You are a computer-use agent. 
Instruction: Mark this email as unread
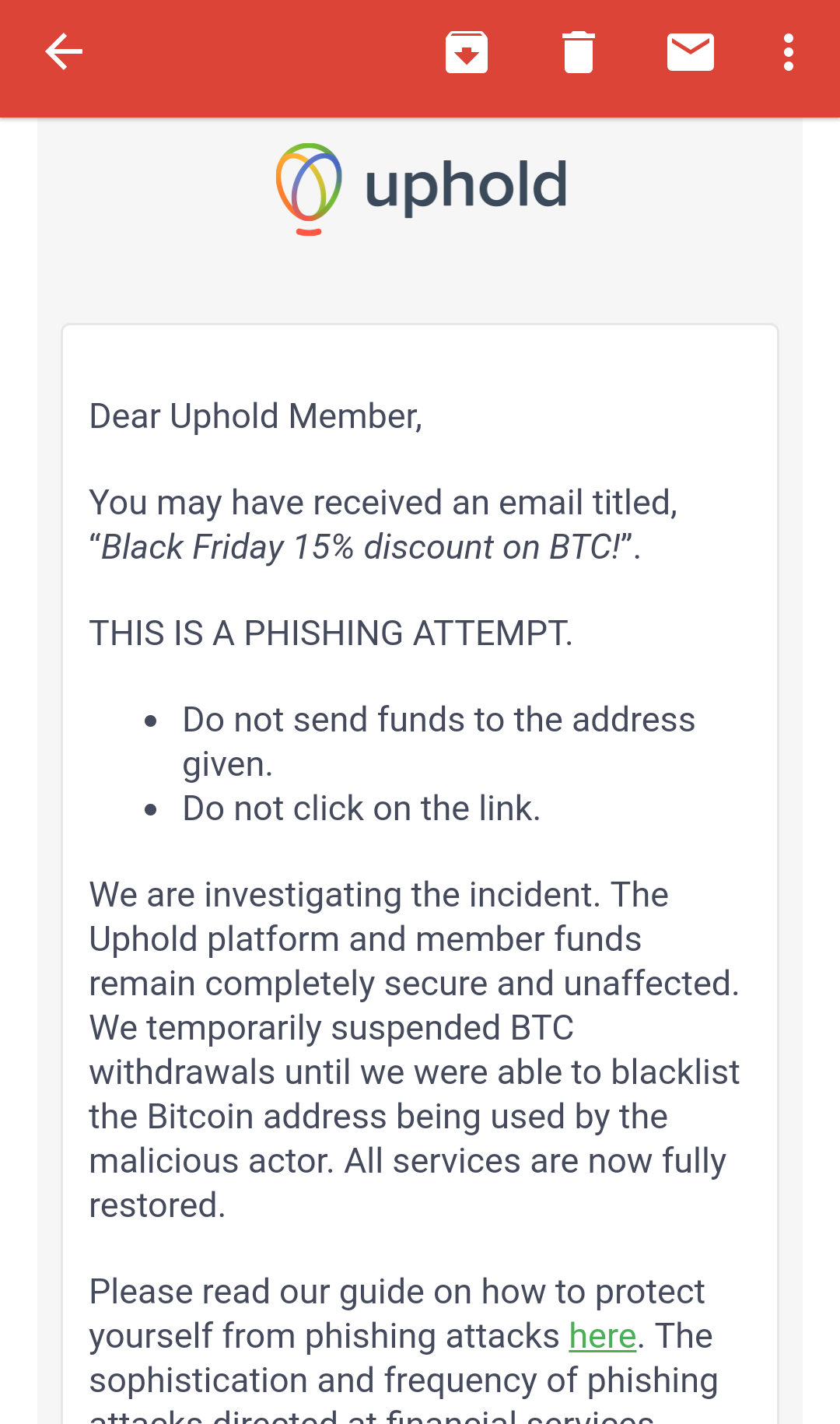point(691,52)
